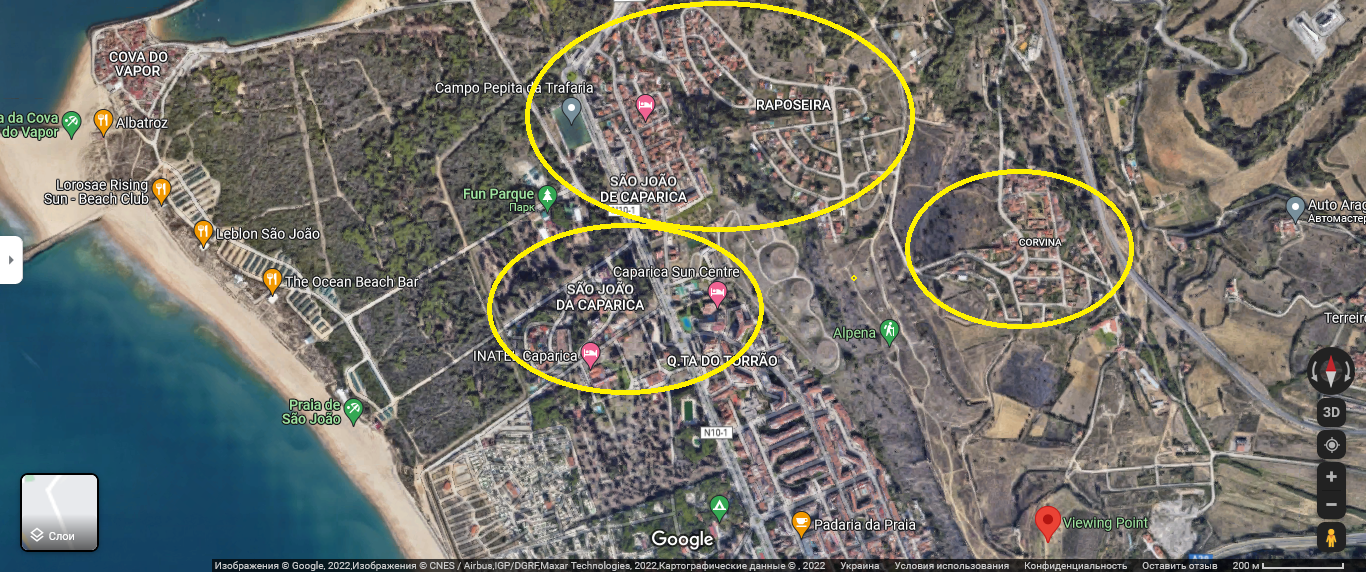Open the Privacy (Конфиденциальность) link
This screenshot has width=1366, height=572.
tap(1075, 566)
